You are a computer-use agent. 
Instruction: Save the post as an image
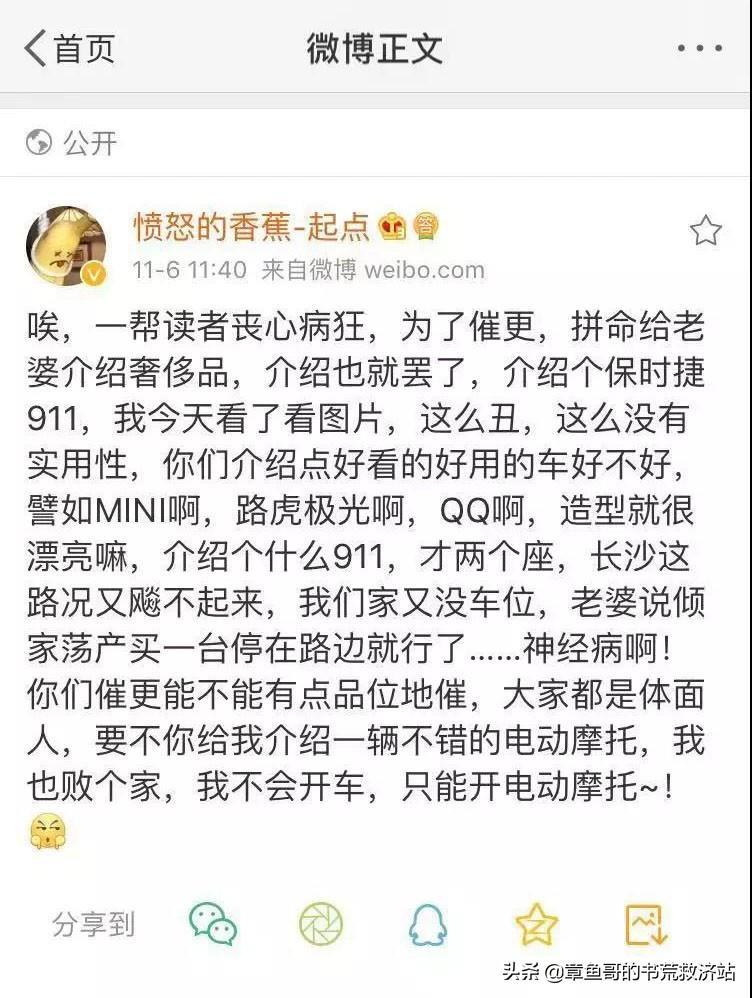point(645,924)
